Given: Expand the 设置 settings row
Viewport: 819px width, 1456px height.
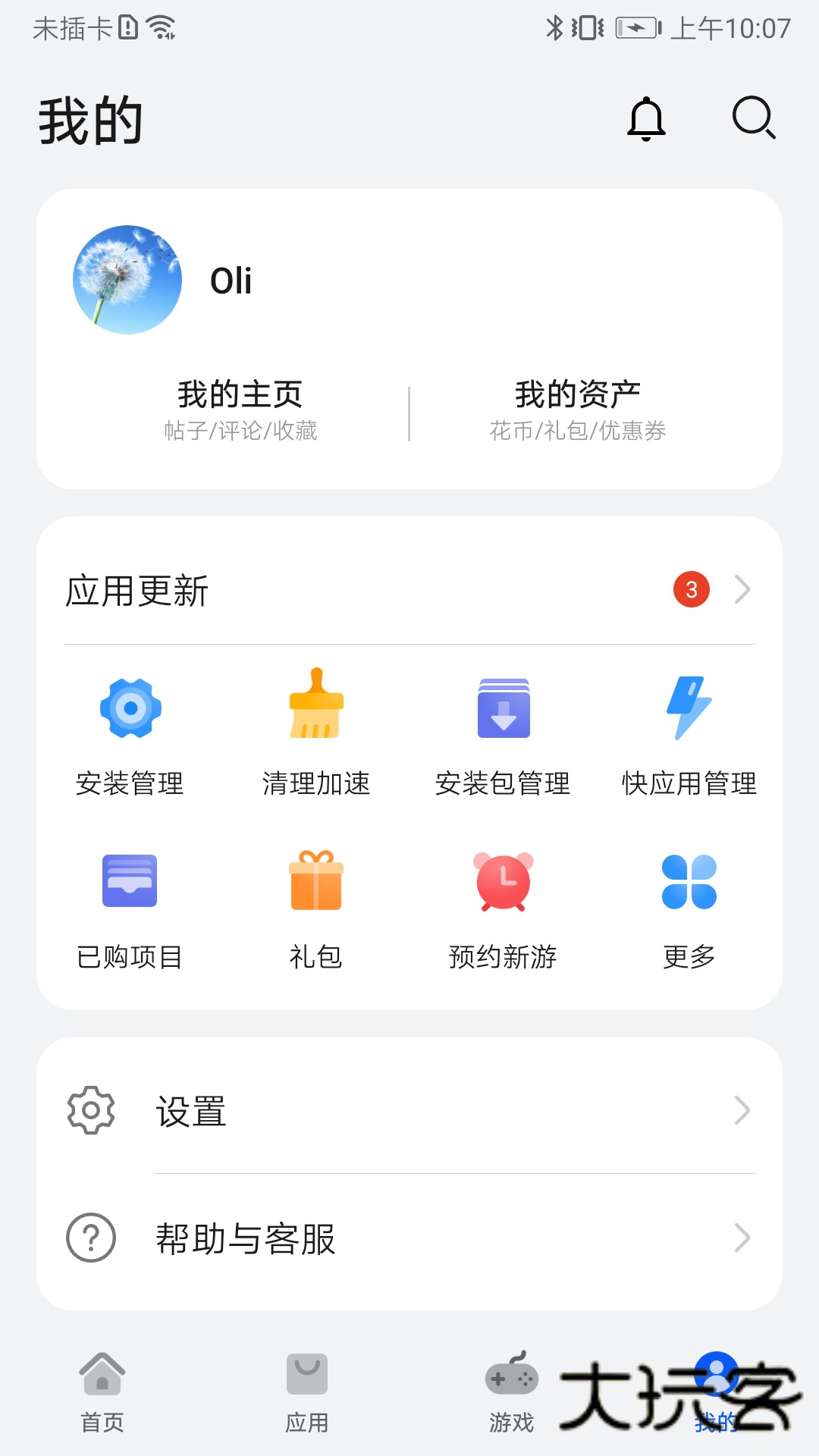Looking at the screenshot, I should pos(409,1112).
